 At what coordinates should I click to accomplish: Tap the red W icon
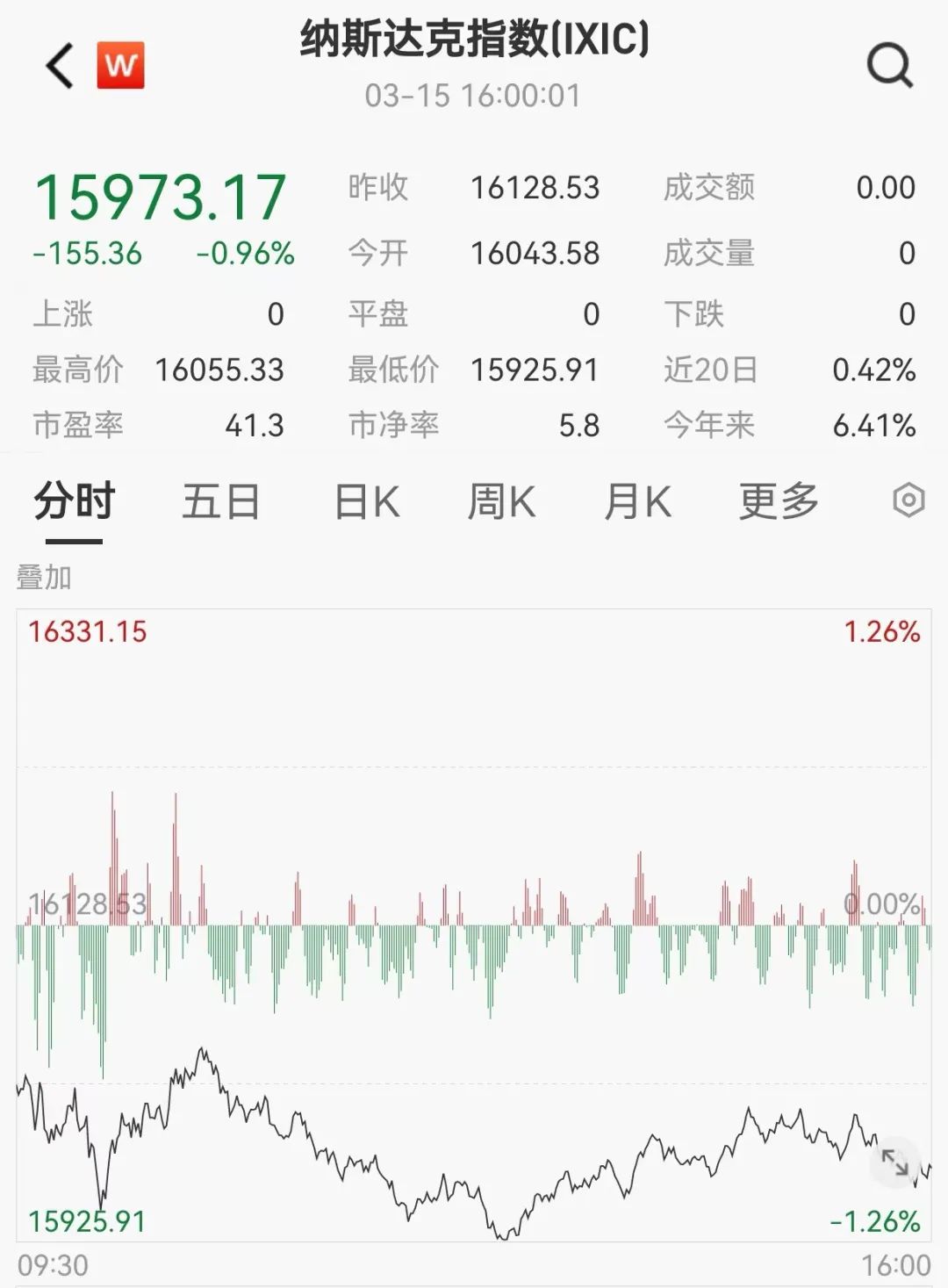120,66
